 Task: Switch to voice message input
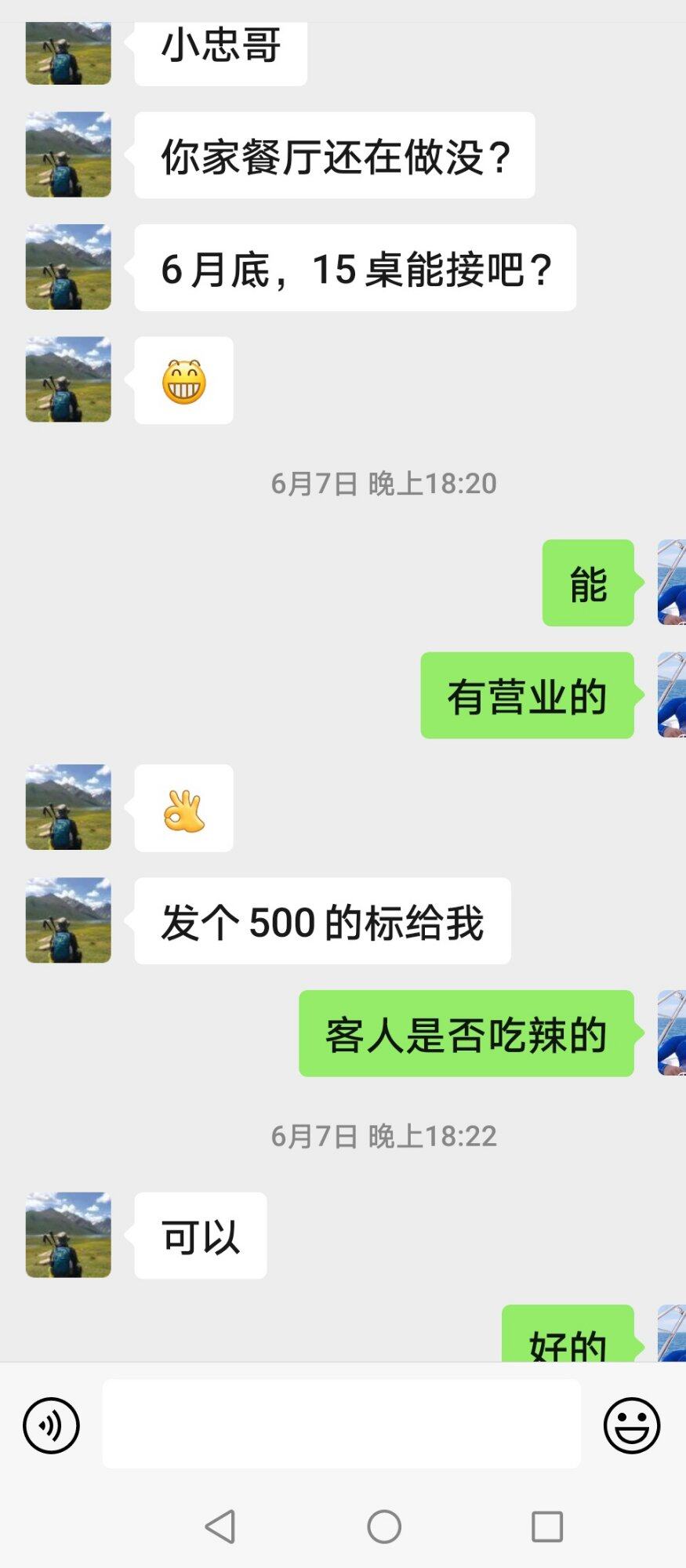[51, 1425]
